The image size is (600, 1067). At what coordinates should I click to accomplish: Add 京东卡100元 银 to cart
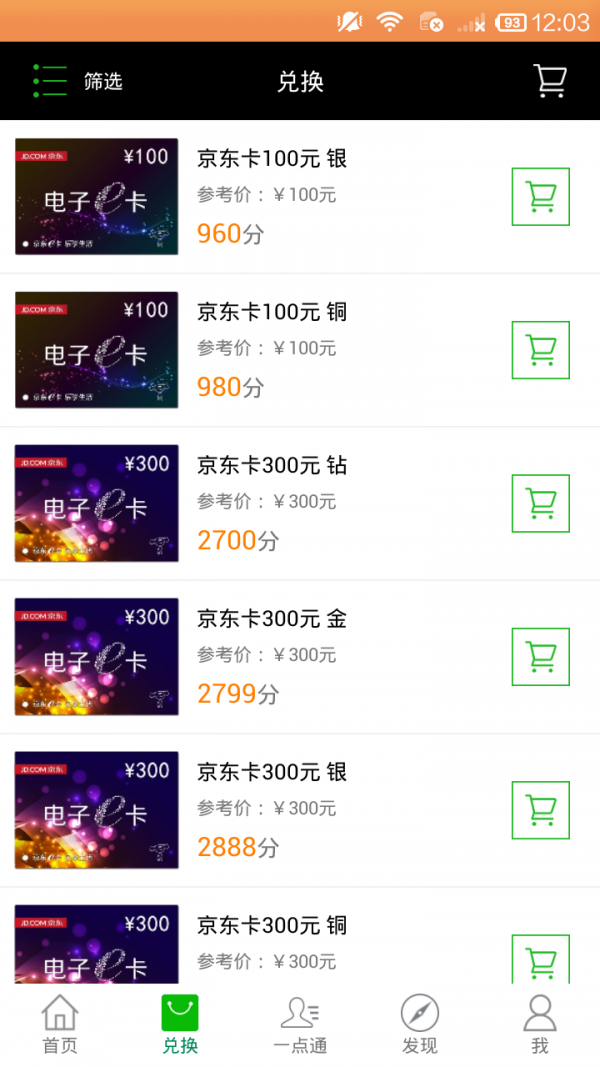click(540, 197)
